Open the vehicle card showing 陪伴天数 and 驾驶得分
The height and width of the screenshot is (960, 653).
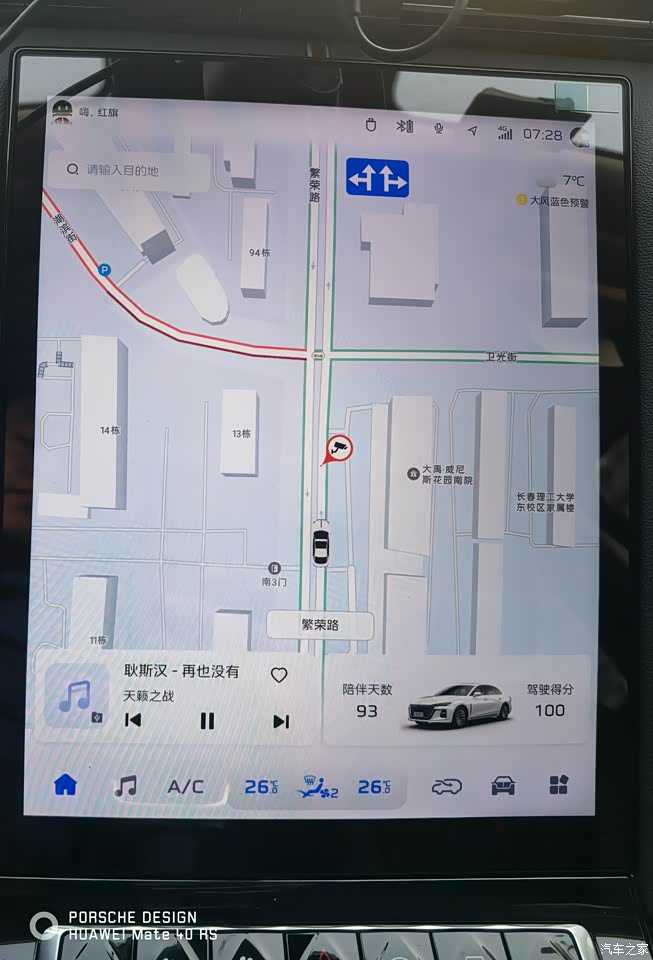point(458,700)
